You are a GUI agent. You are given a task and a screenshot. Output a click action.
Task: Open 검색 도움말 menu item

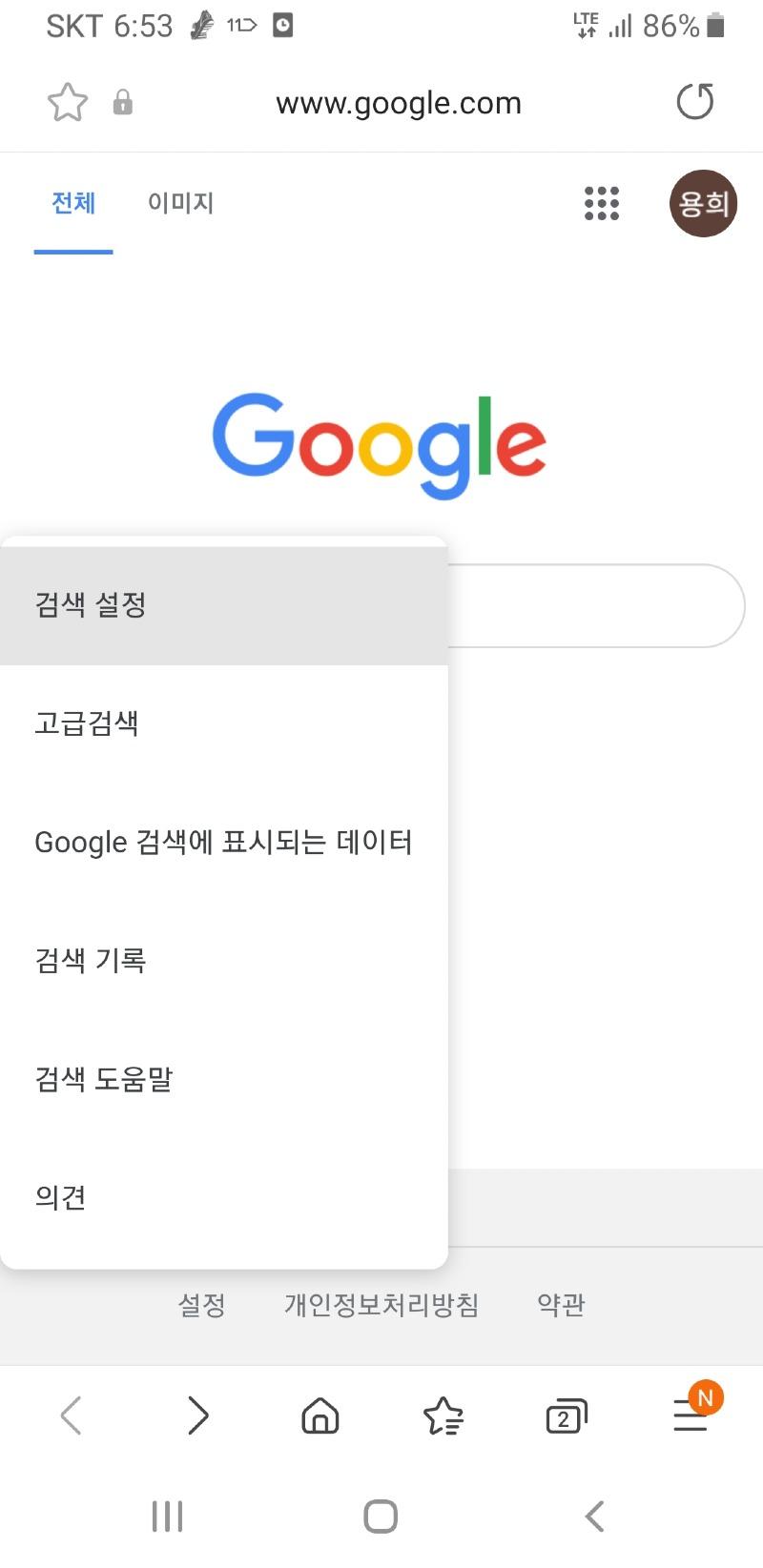(x=103, y=1079)
